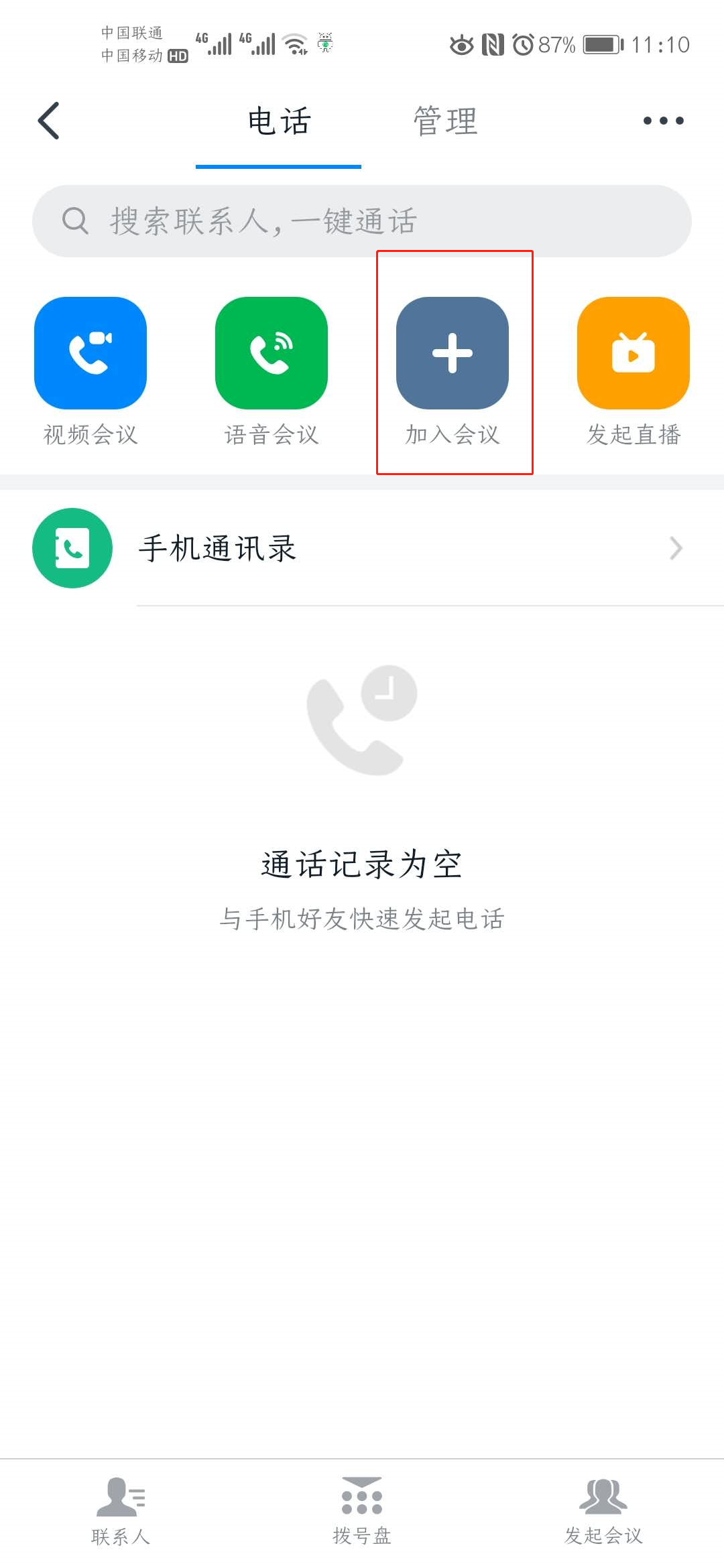Launch 发起直播 live broadcast
Viewport: 724px width, 1568px height.
pyautogui.click(x=633, y=354)
